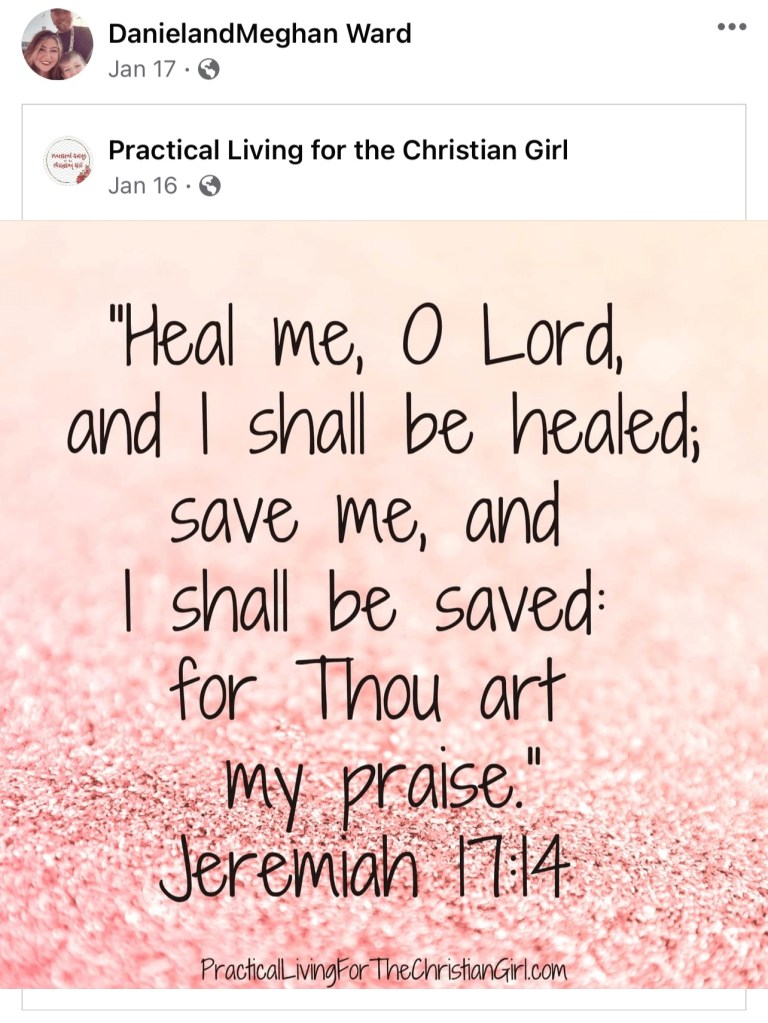Open the post's three-dot overflow menu

[732, 27]
